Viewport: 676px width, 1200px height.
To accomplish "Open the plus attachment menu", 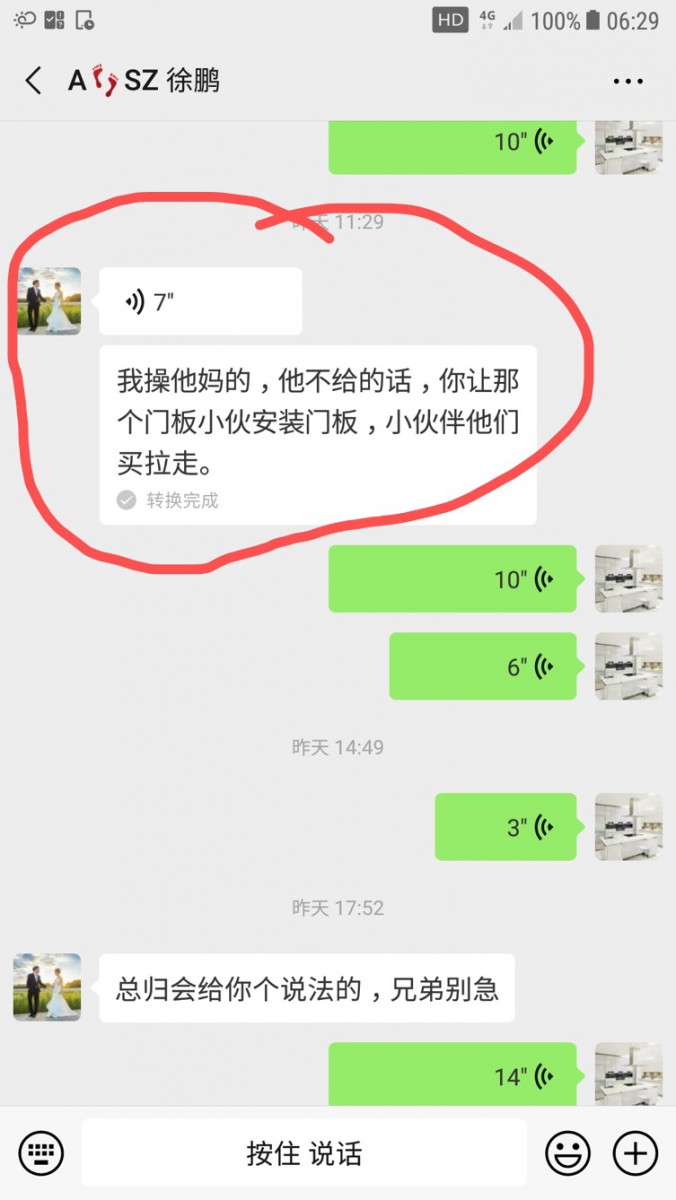I will (634, 1153).
